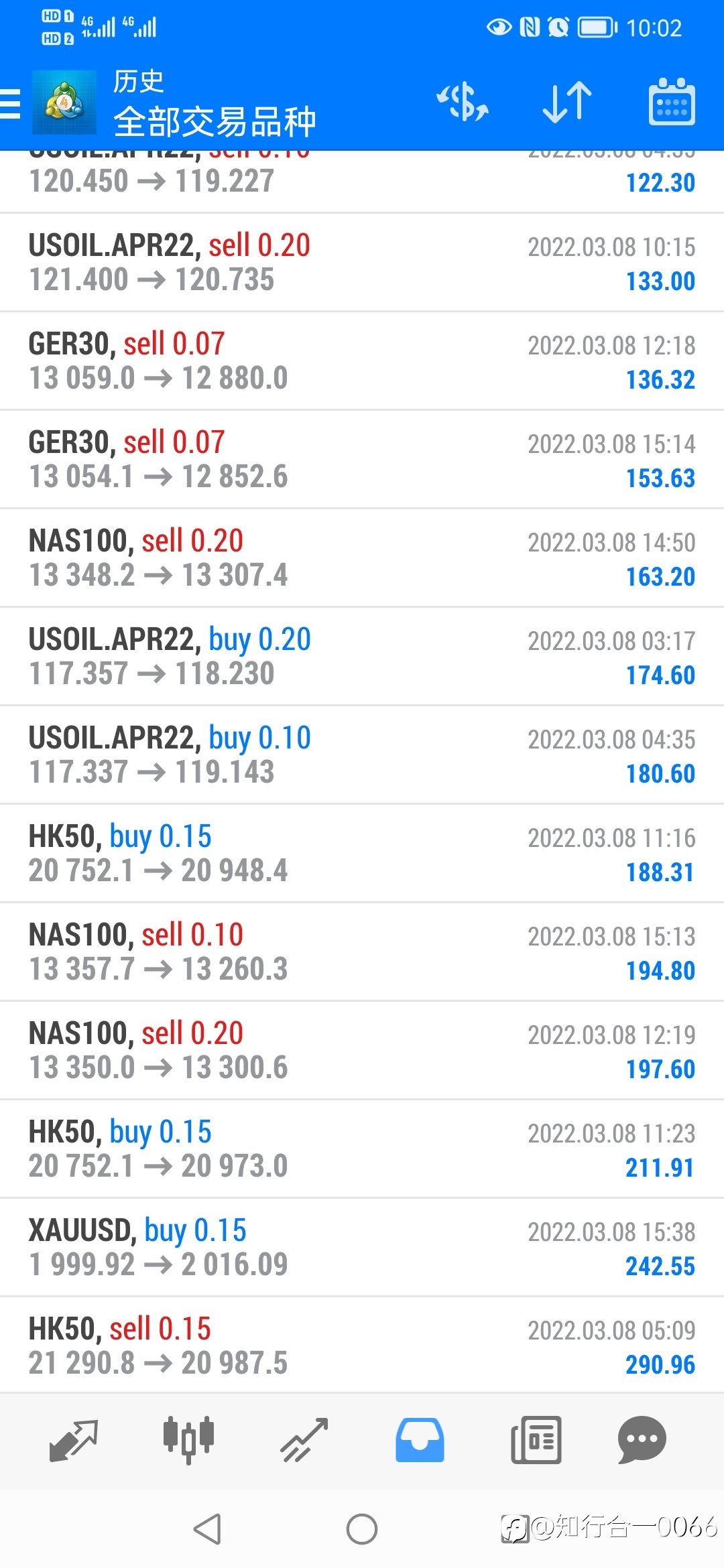Open USOIL.APR22 sell 0.20 trade
This screenshot has height=1568, width=724.
pos(362,263)
